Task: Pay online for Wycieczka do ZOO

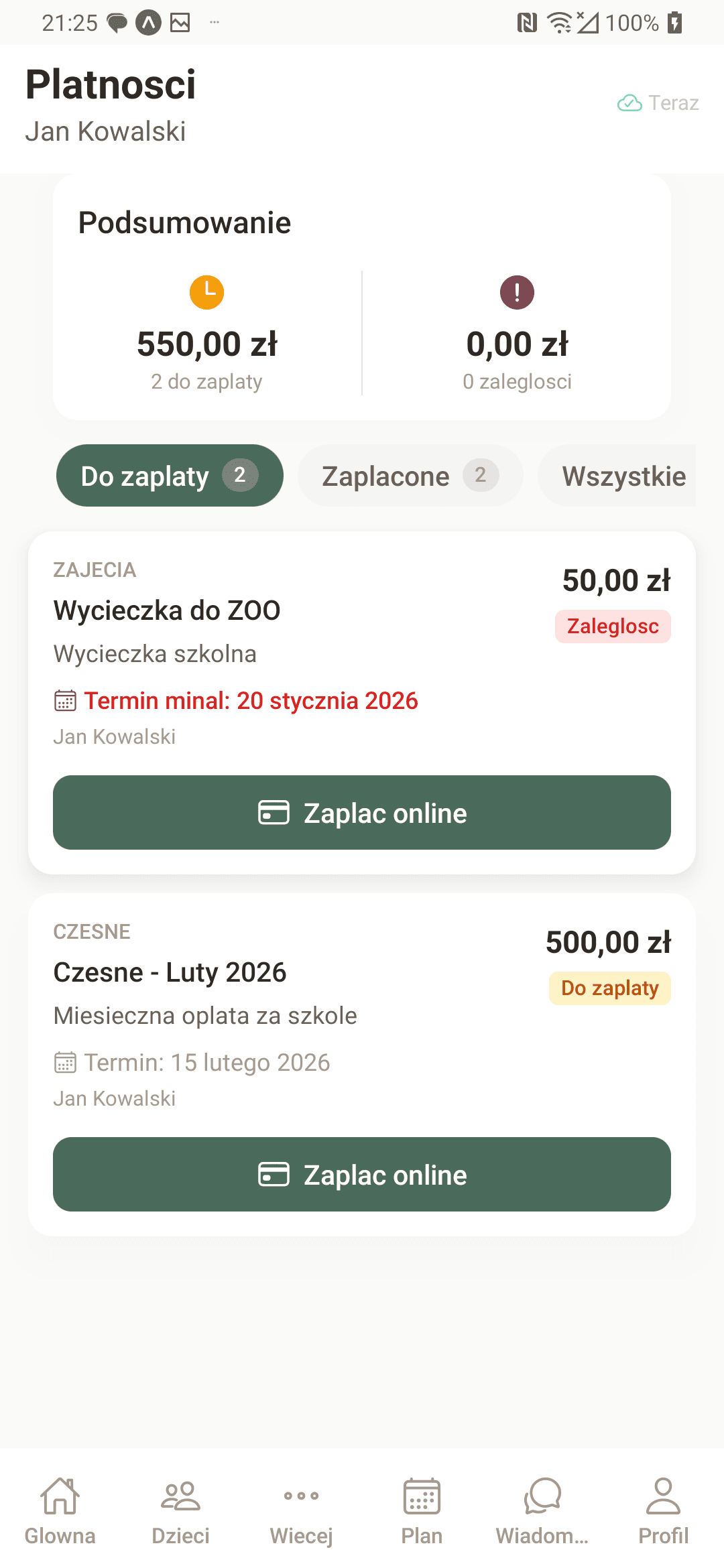Action: tap(362, 812)
